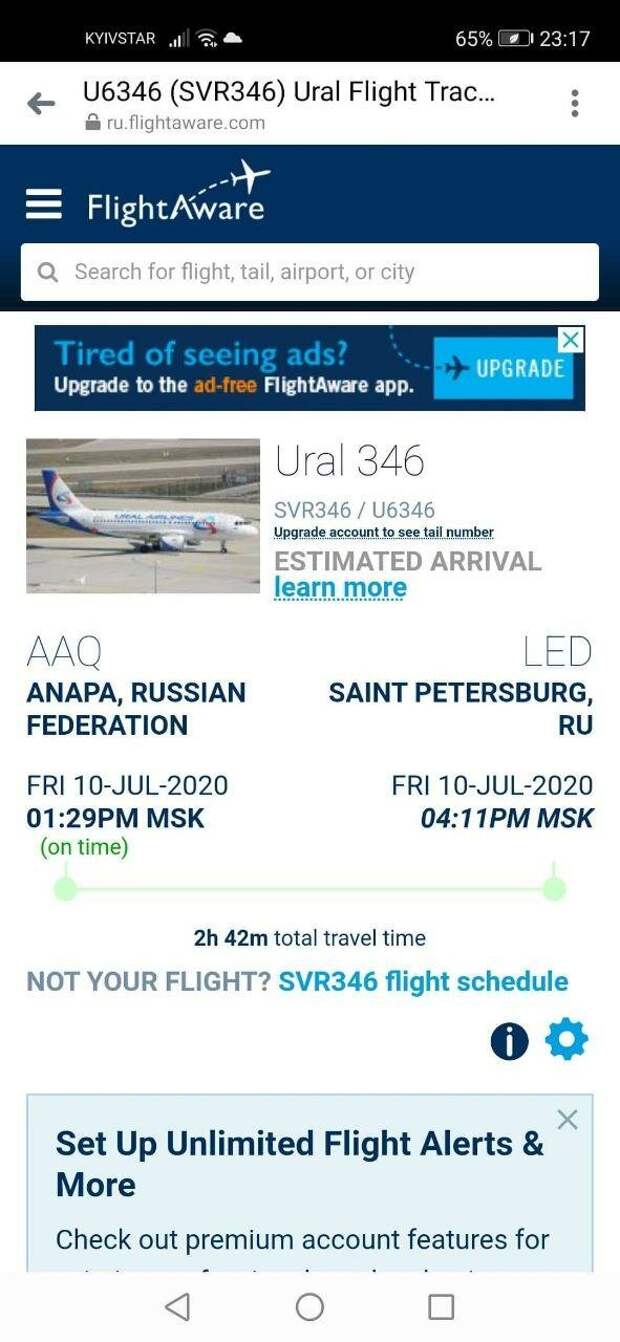Open the FlightAware hamburger menu
The image size is (620, 1342).
click(x=44, y=204)
